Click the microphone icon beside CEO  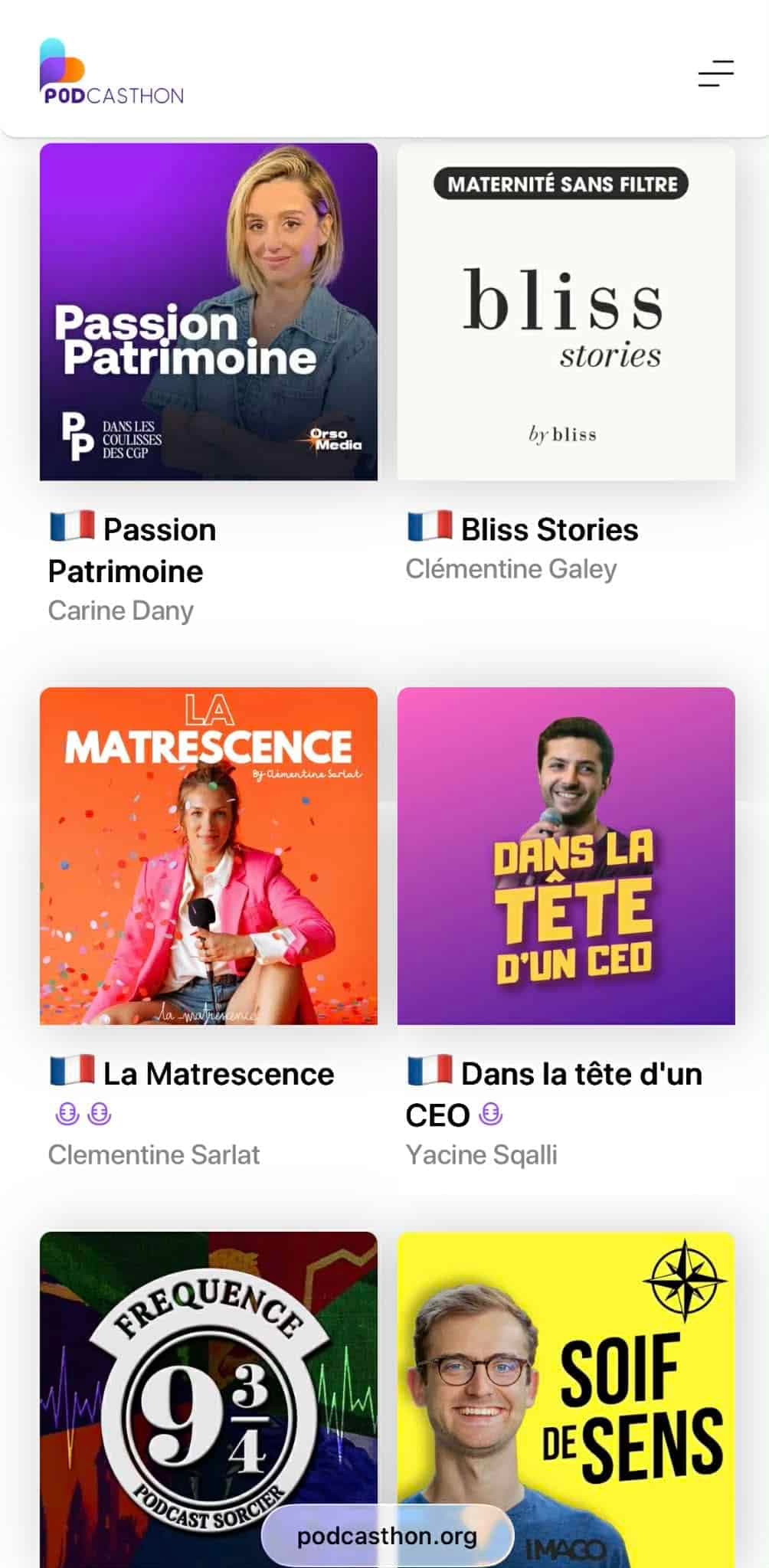(x=489, y=1115)
